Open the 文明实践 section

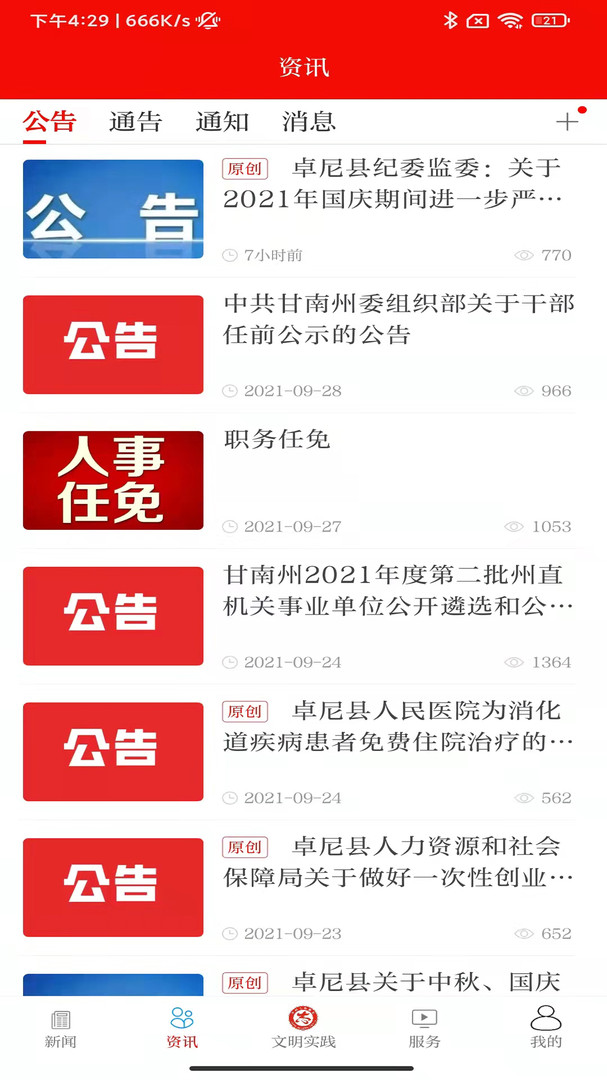click(x=303, y=1028)
